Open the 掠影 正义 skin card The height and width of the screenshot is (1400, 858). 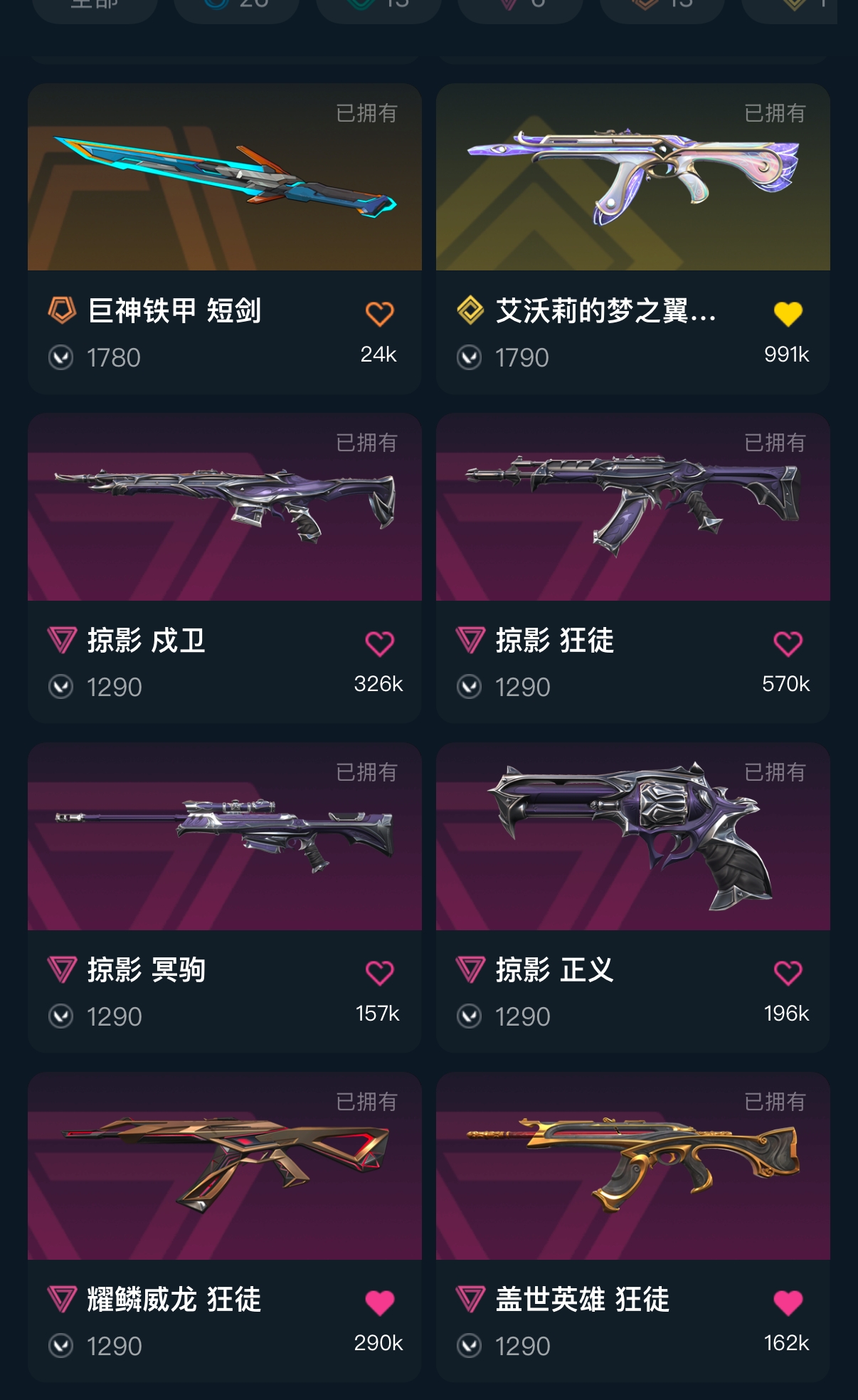632,837
